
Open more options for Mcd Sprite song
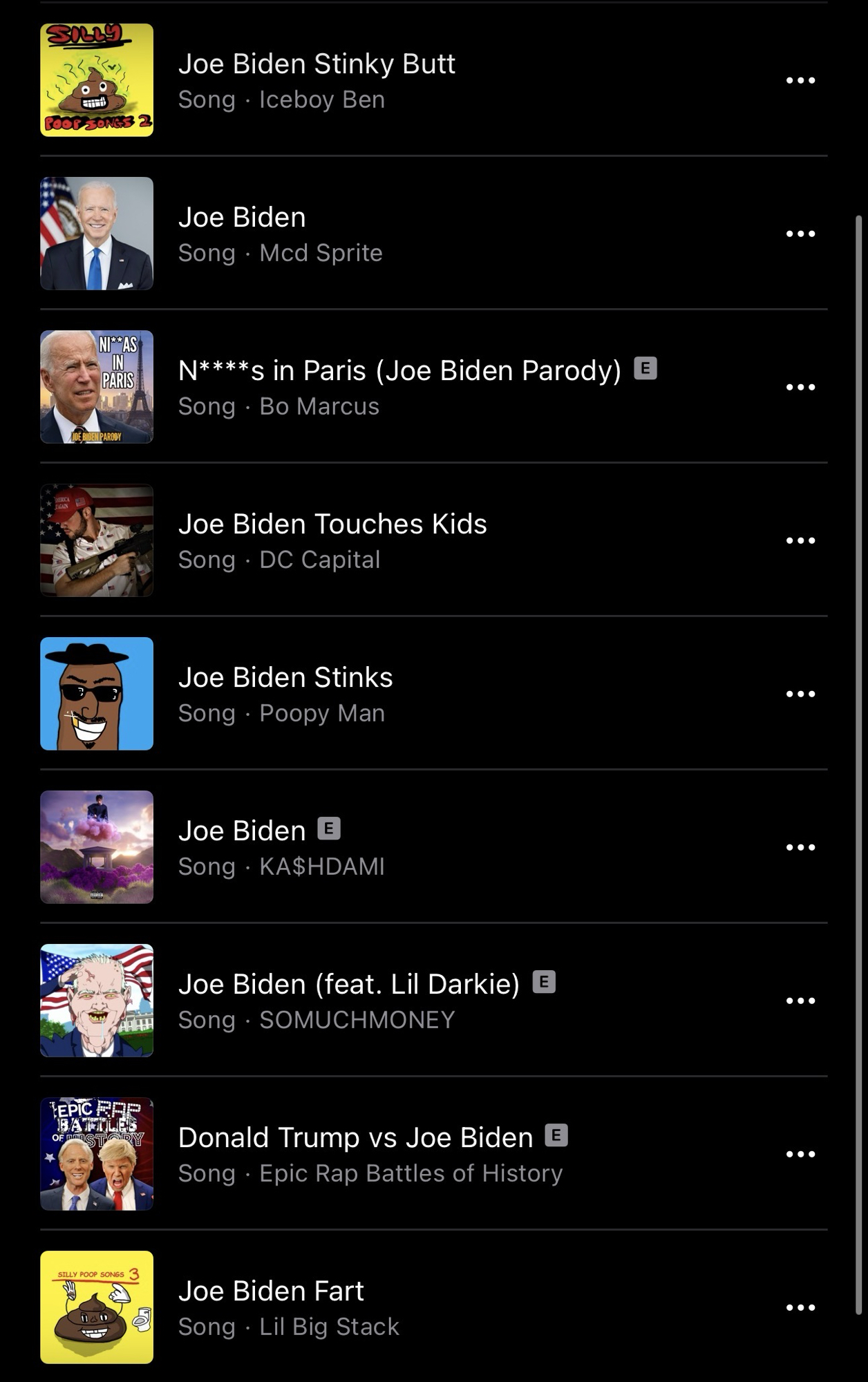[x=800, y=234]
